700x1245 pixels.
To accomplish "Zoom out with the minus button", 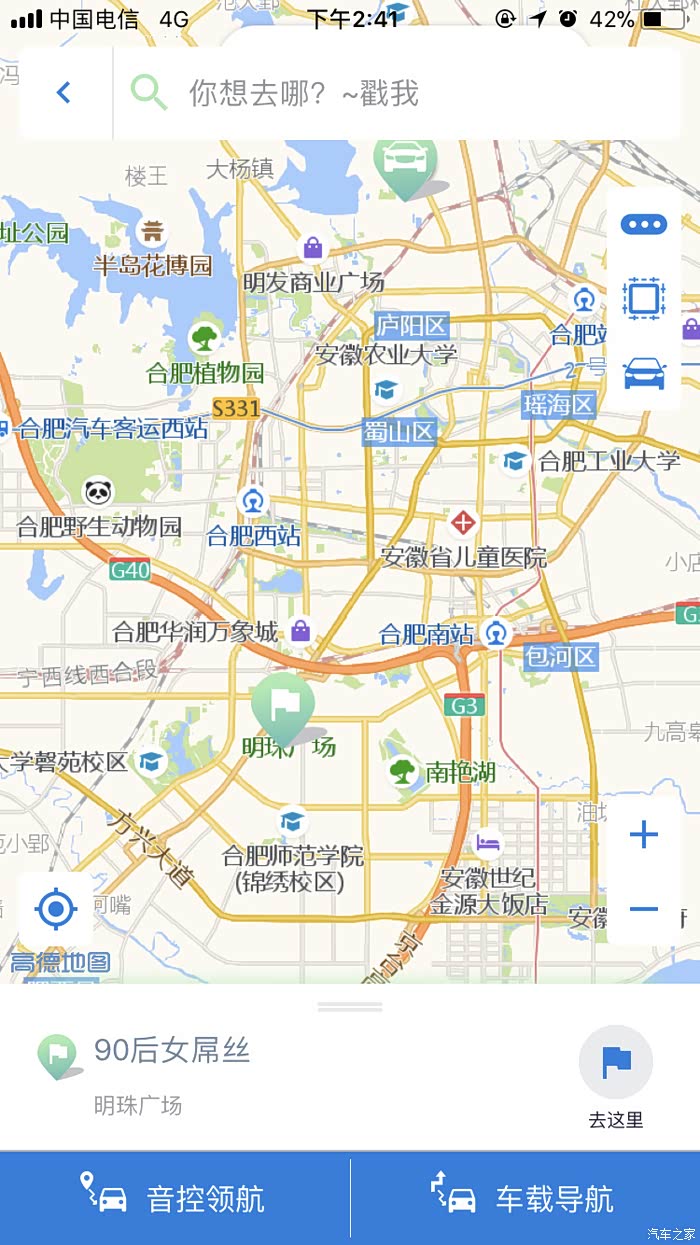I will pyautogui.click(x=643, y=909).
